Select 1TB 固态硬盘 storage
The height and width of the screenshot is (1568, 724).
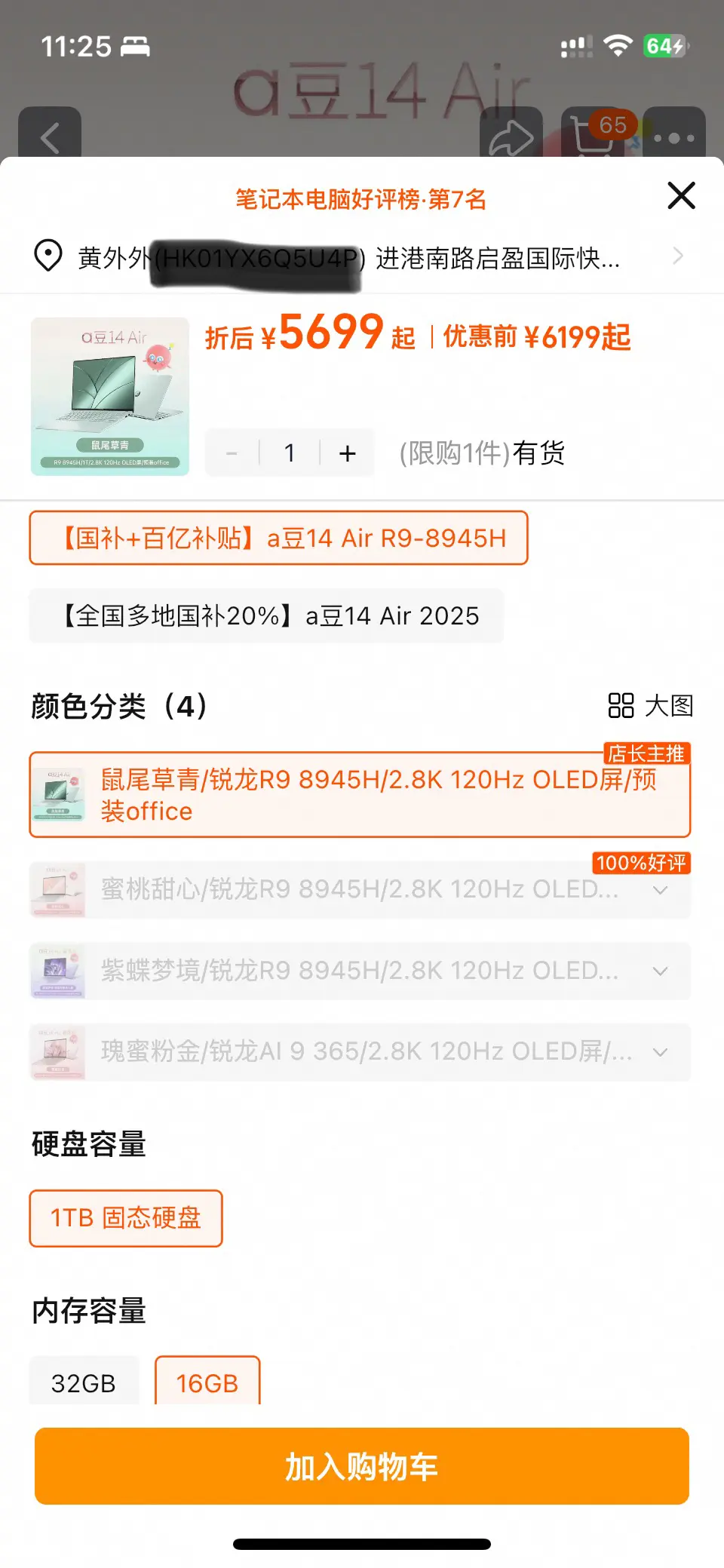[126, 1218]
